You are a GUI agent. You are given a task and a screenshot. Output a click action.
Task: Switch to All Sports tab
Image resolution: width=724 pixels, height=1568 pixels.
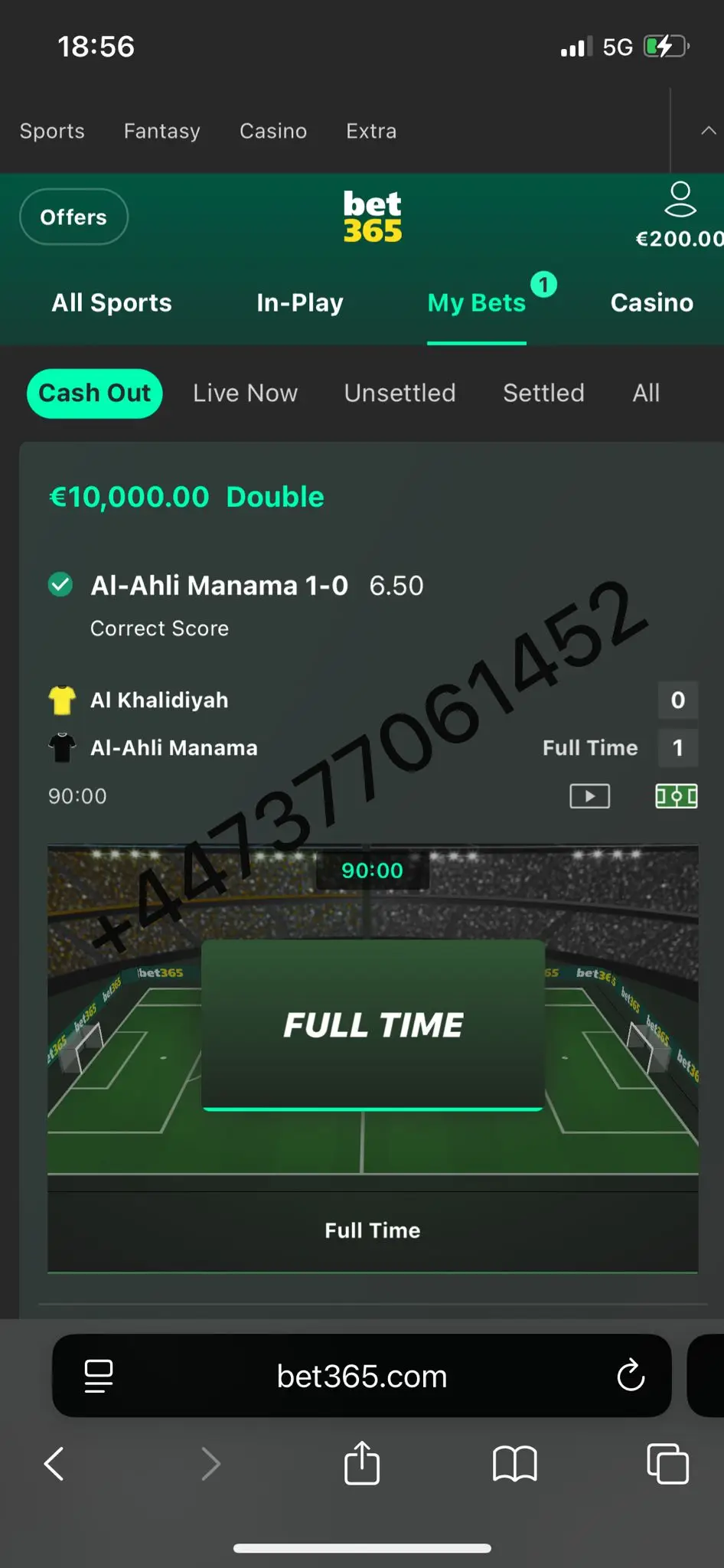pyautogui.click(x=112, y=303)
